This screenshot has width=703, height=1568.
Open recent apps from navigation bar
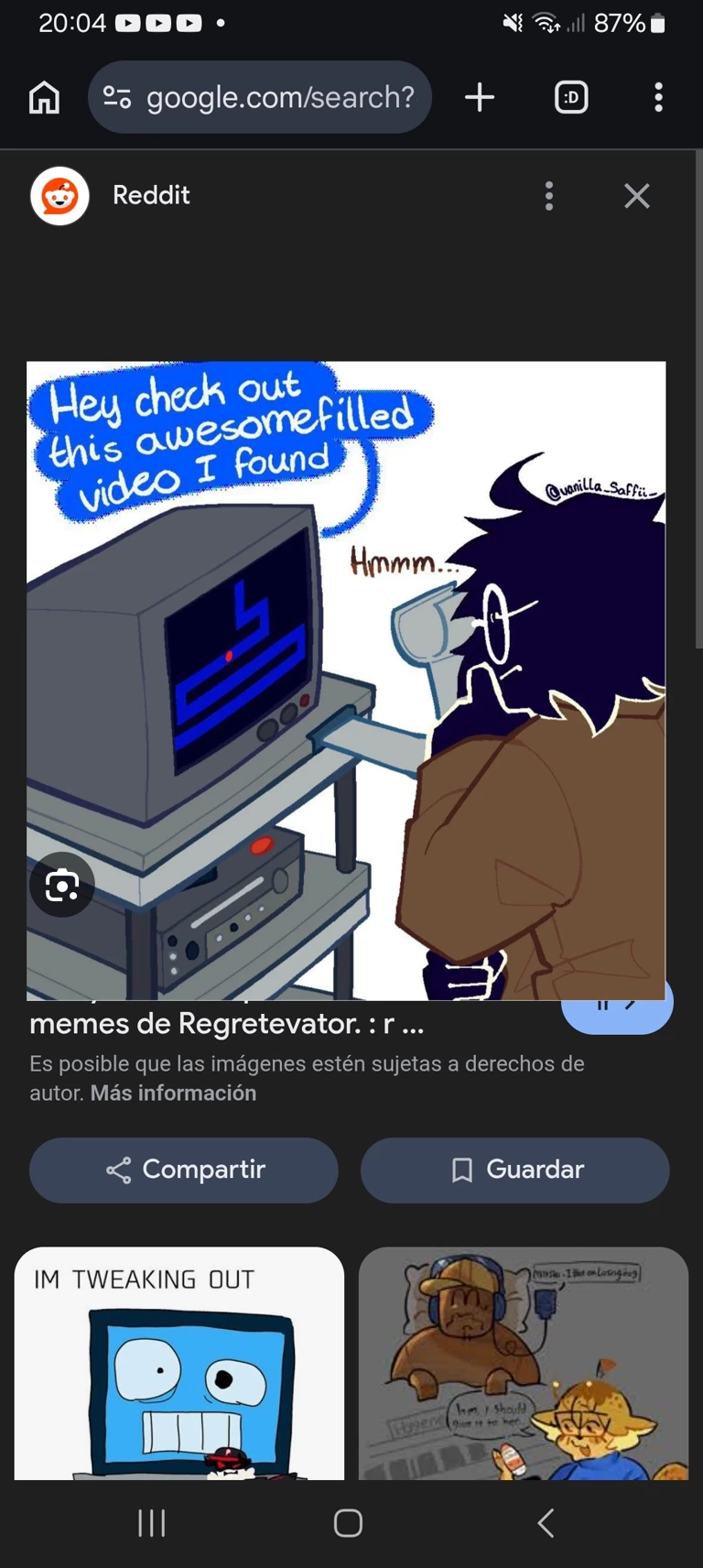(x=151, y=1523)
